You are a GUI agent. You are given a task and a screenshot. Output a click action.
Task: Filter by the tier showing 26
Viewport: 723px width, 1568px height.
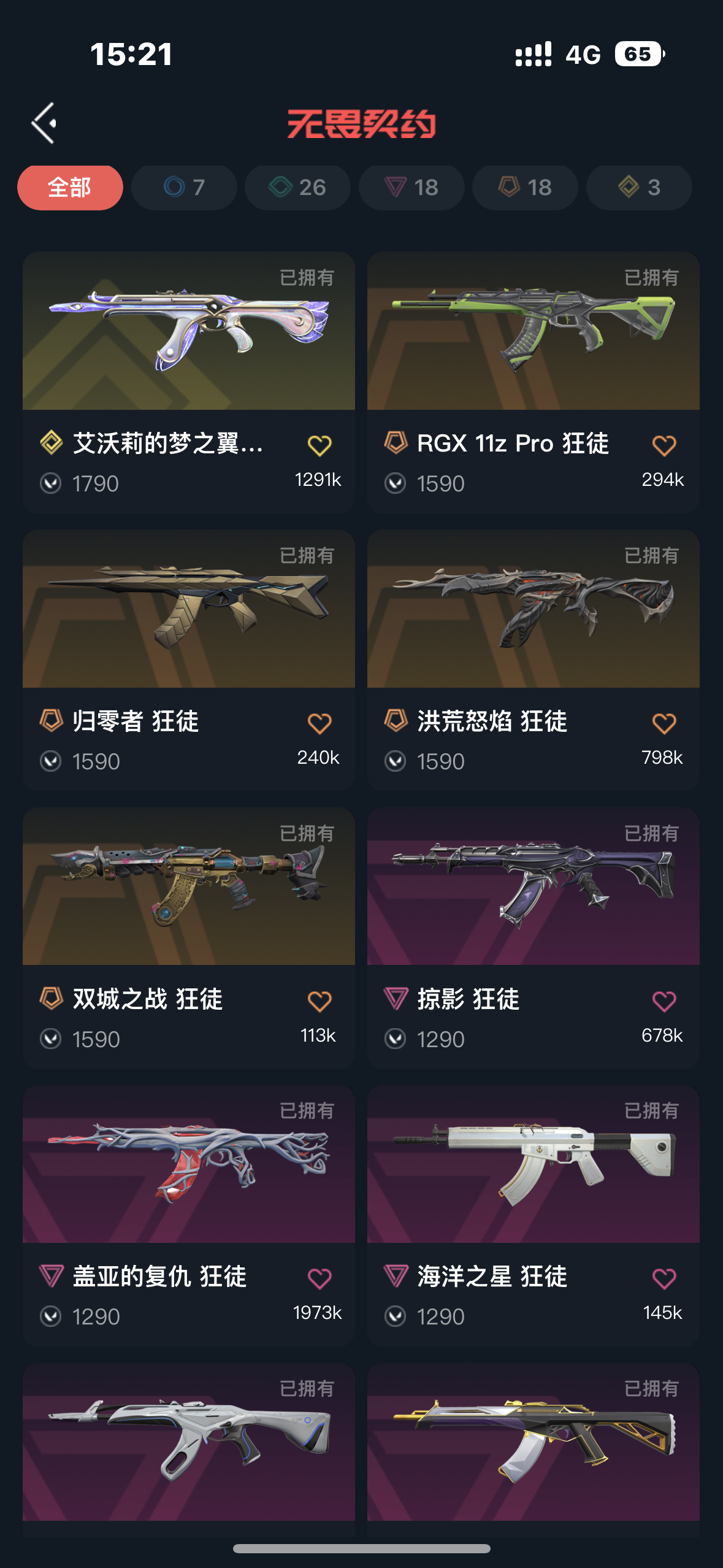tap(297, 188)
